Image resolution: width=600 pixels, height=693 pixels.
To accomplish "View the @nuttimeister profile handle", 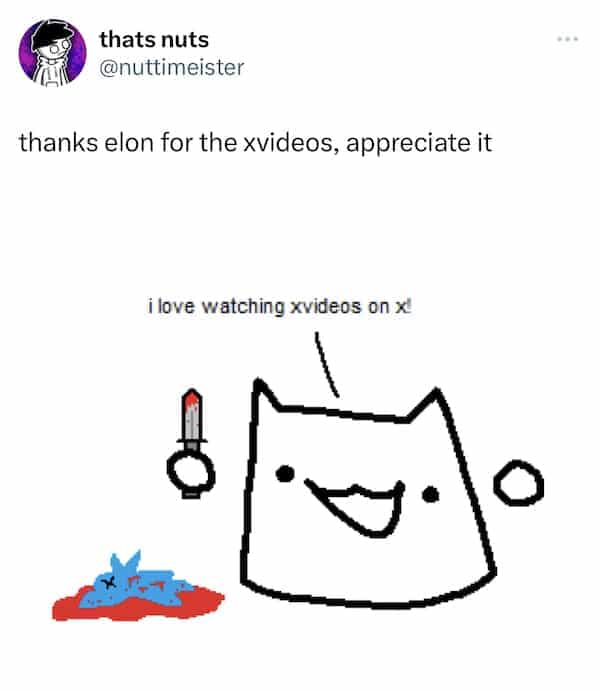I will click(x=170, y=68).
